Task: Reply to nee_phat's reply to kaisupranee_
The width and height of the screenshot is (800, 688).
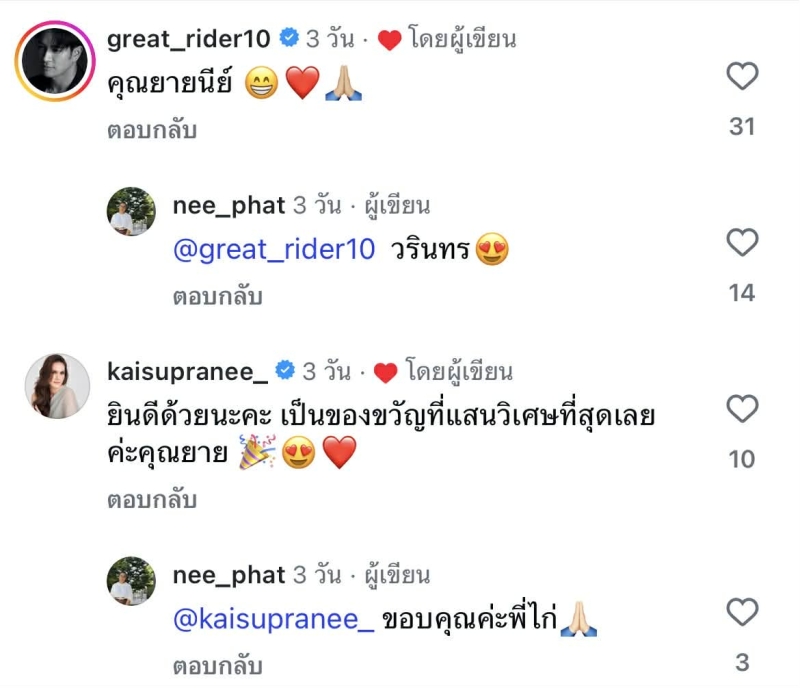Action: pos(218,665)
